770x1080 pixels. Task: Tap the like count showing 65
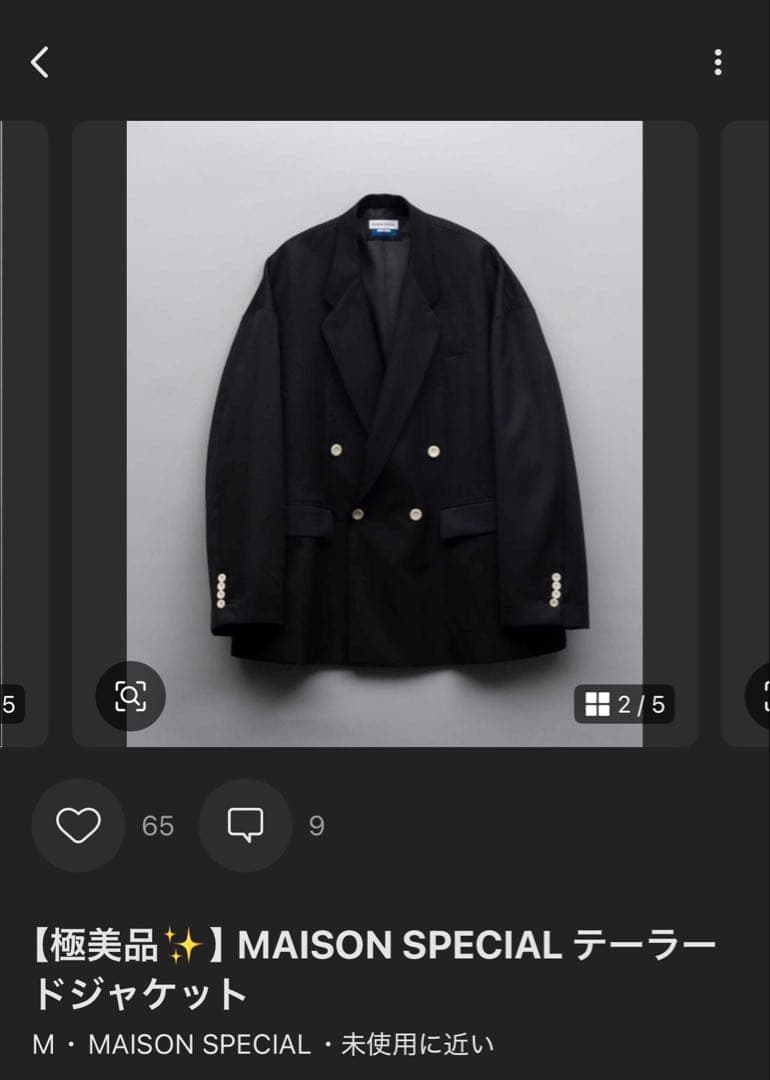point(155,826)
